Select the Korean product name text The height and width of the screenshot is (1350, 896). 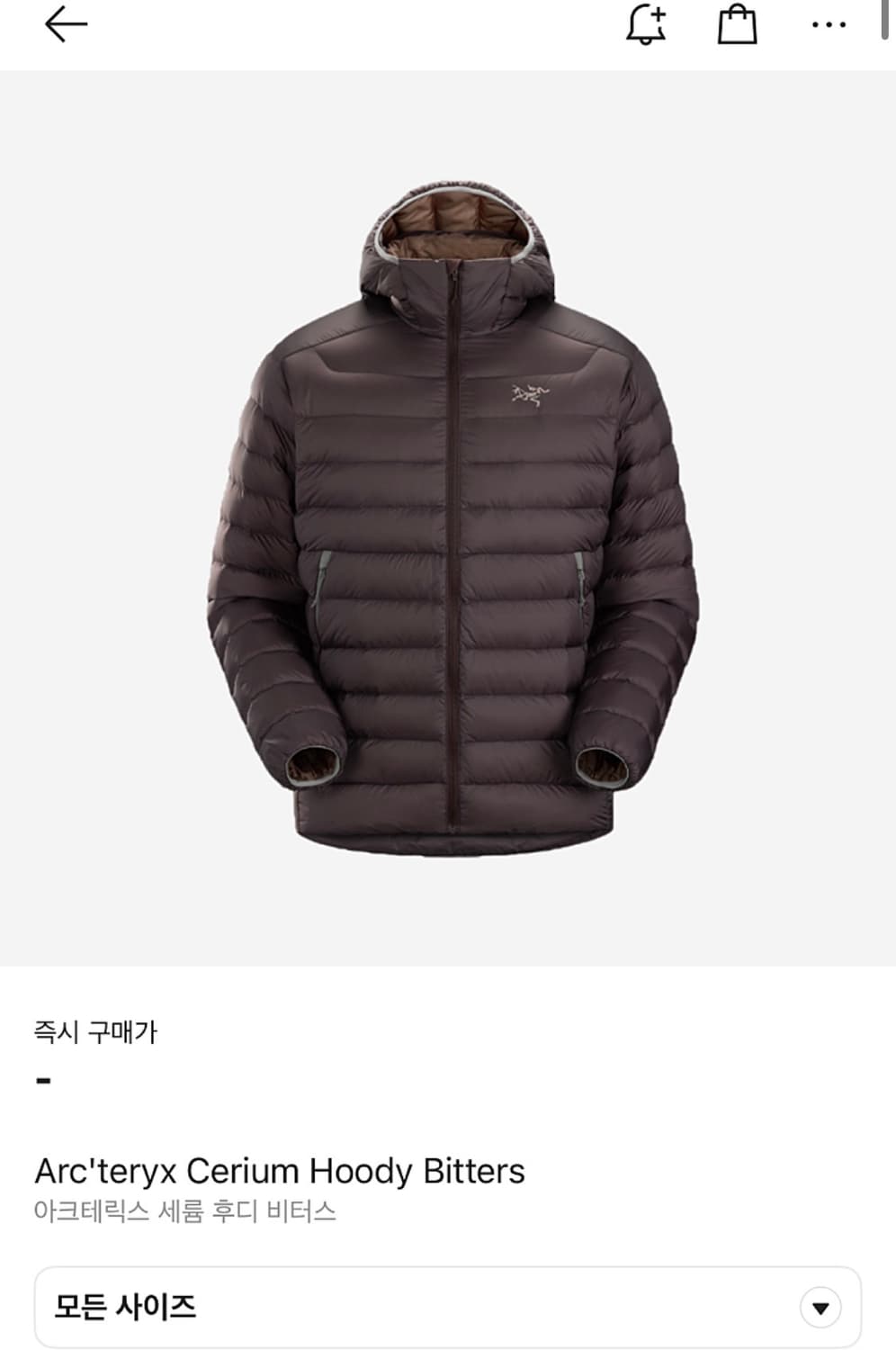(x=185, y=1210)
